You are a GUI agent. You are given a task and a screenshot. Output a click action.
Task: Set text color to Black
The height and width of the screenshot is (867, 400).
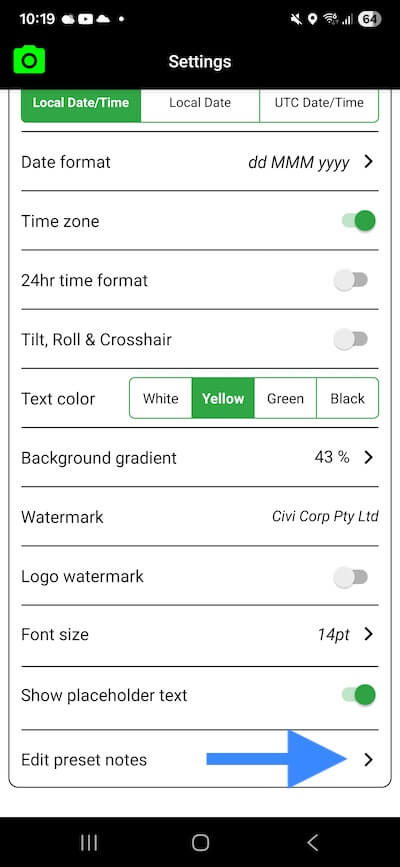pos(347,399)
